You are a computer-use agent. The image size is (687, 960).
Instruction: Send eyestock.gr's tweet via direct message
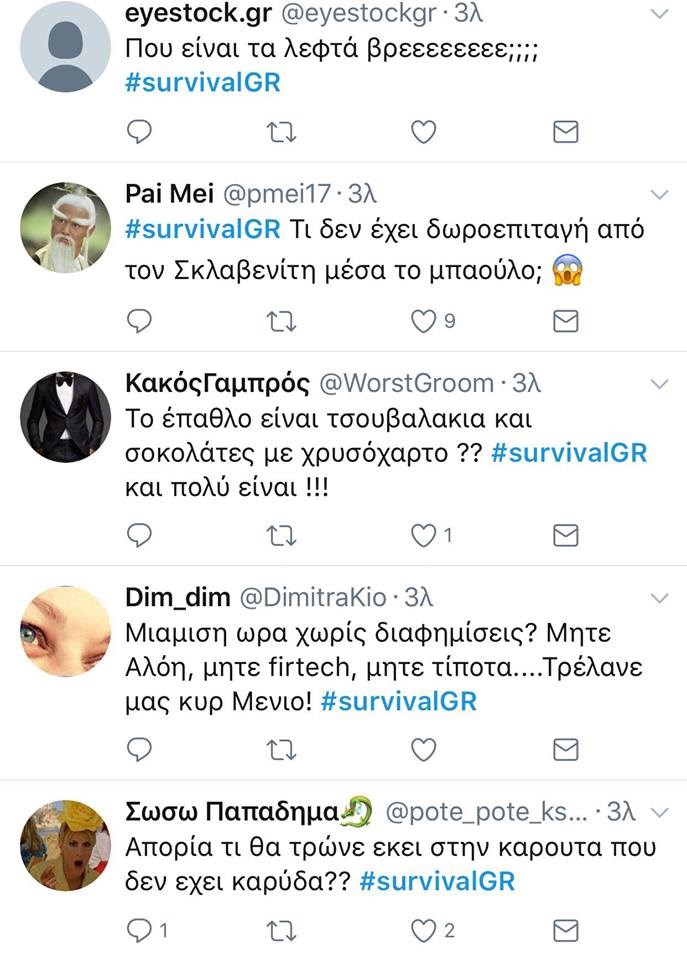[566, 131]
